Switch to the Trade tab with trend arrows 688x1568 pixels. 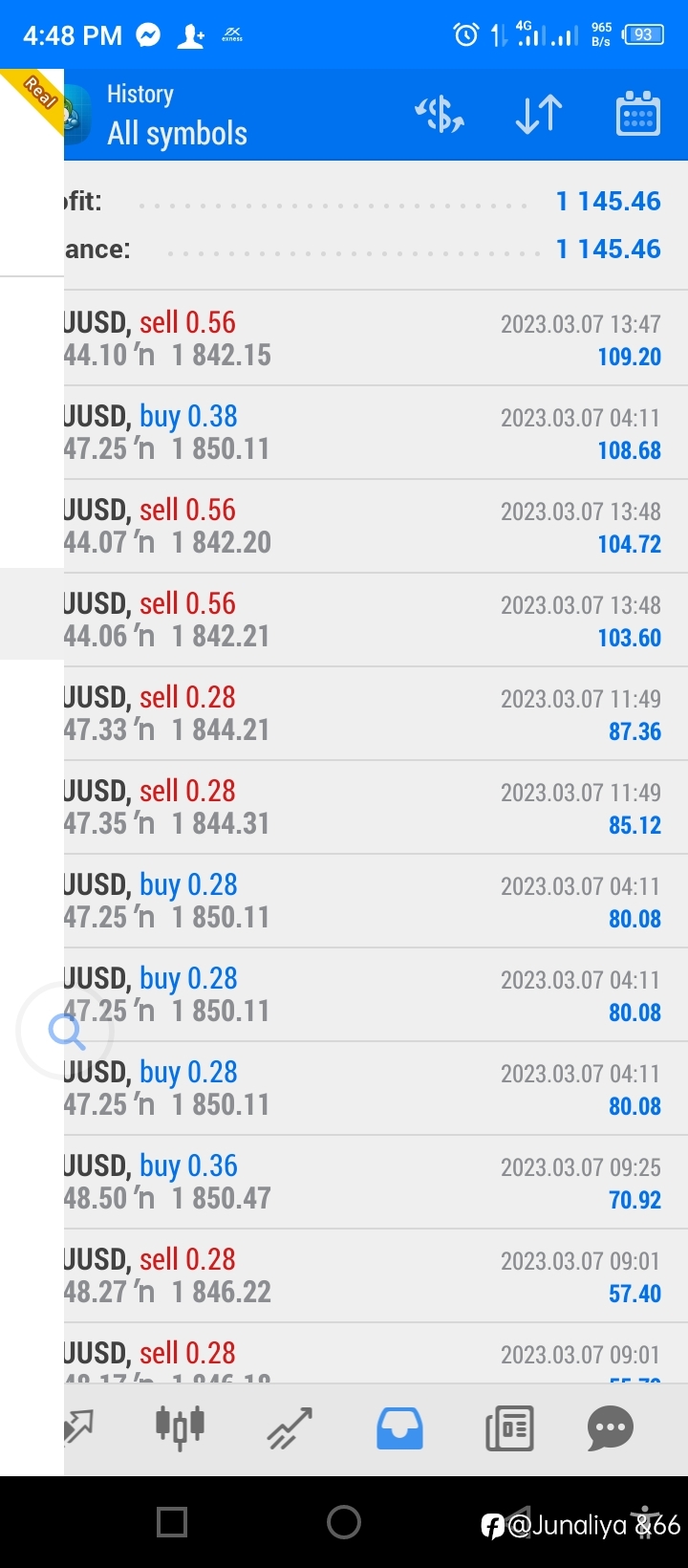click(290, 1428)
